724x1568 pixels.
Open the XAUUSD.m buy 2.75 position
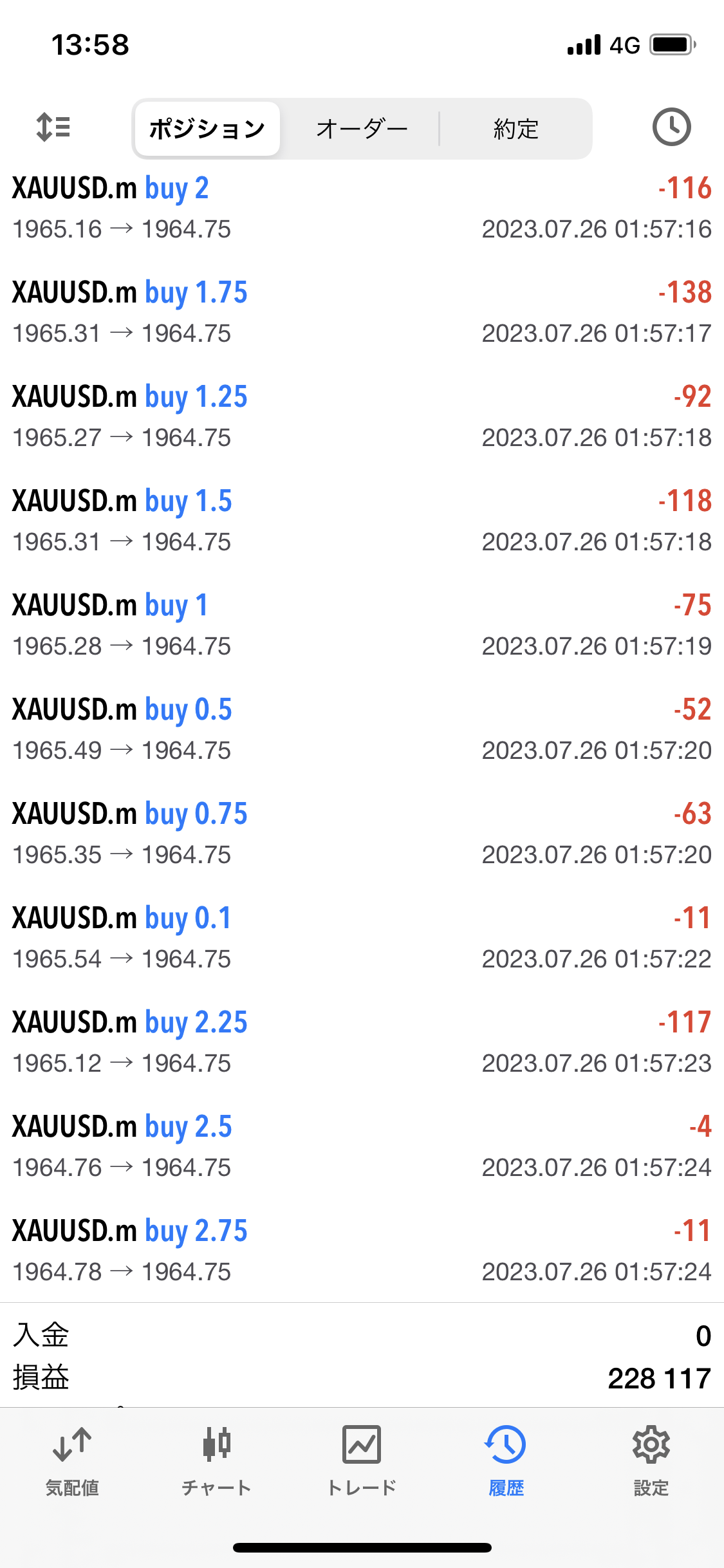click(x=362, y=1251)
